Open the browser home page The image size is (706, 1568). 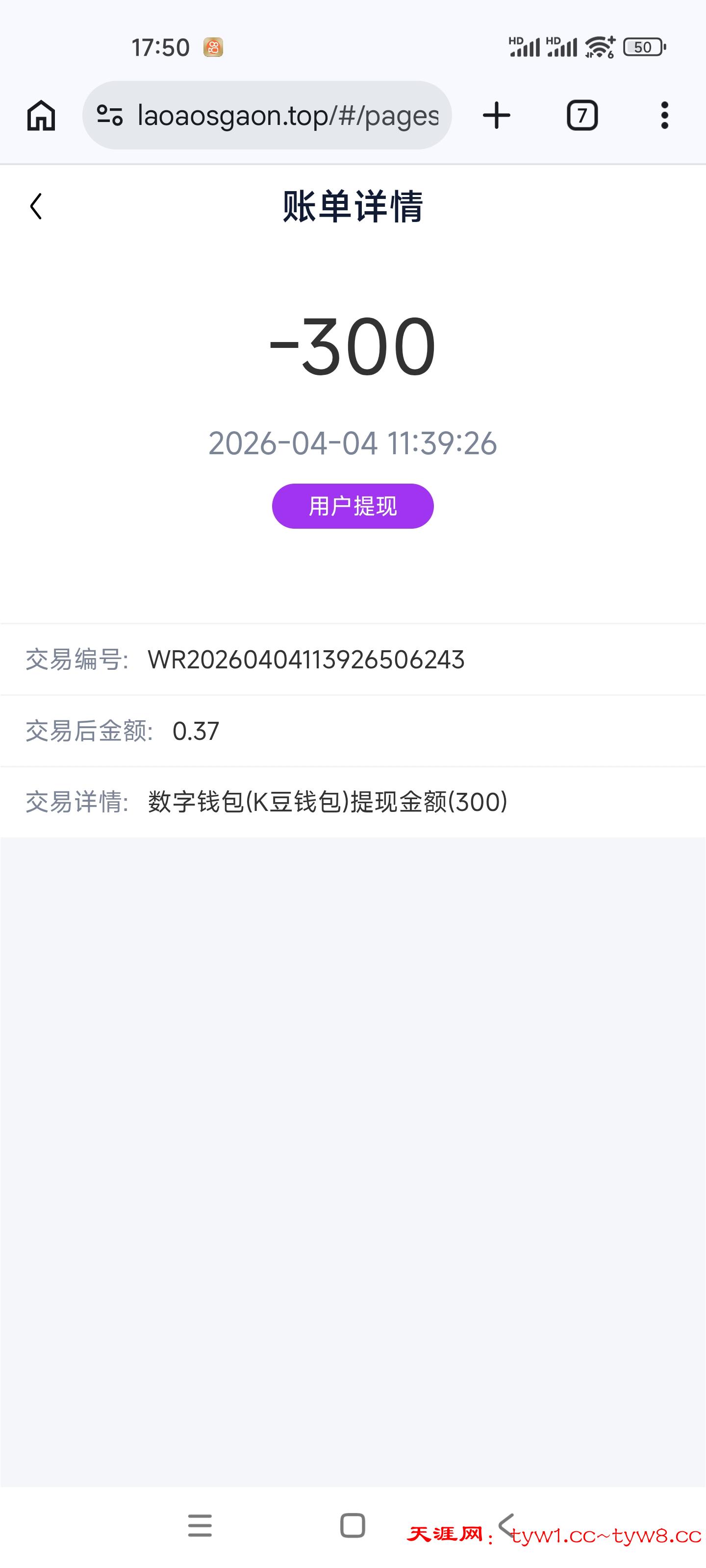click(41, 115)
